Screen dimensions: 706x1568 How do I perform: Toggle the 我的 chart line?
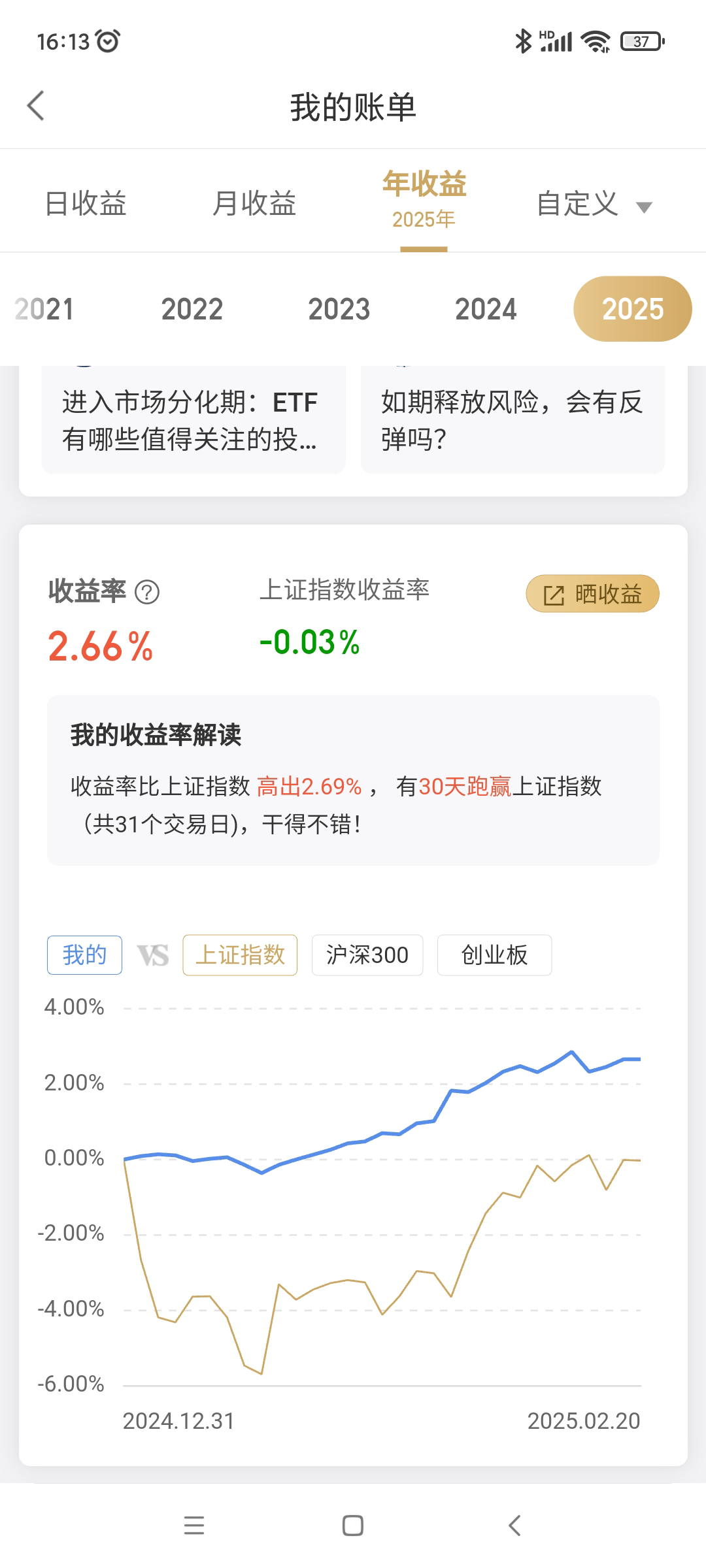[84, 955]
